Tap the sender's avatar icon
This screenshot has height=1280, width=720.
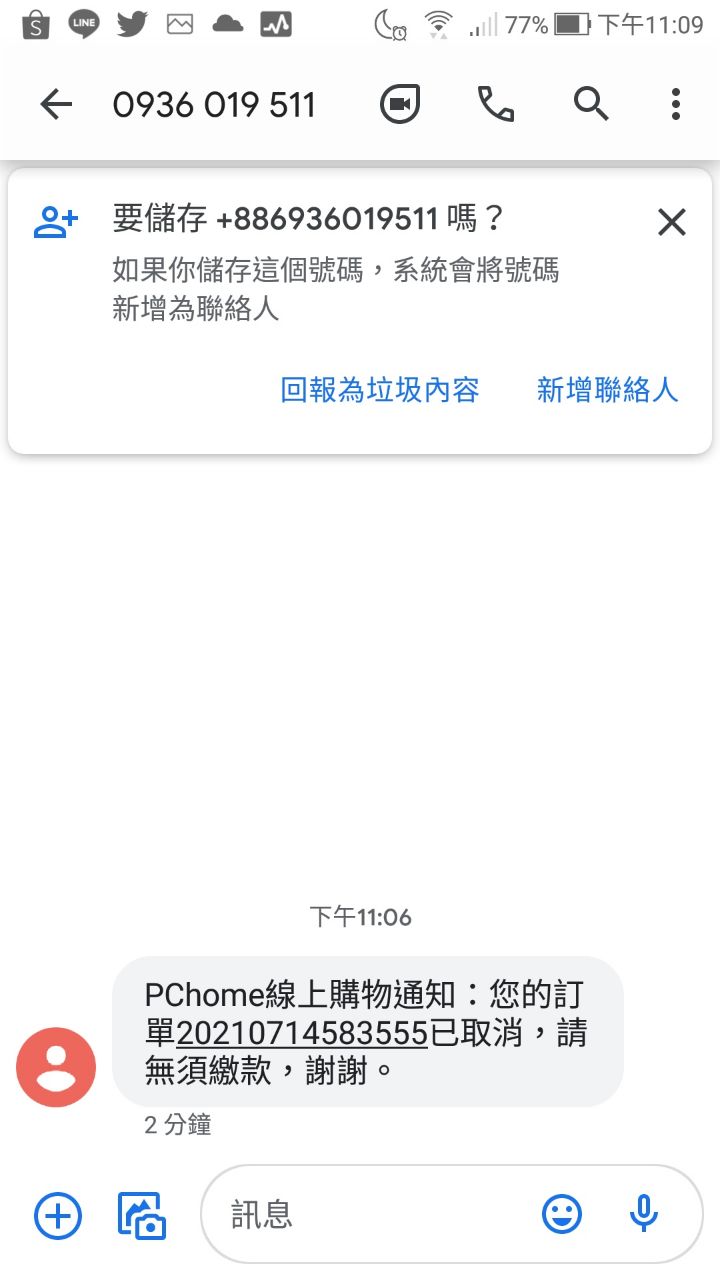point(56,1067)
